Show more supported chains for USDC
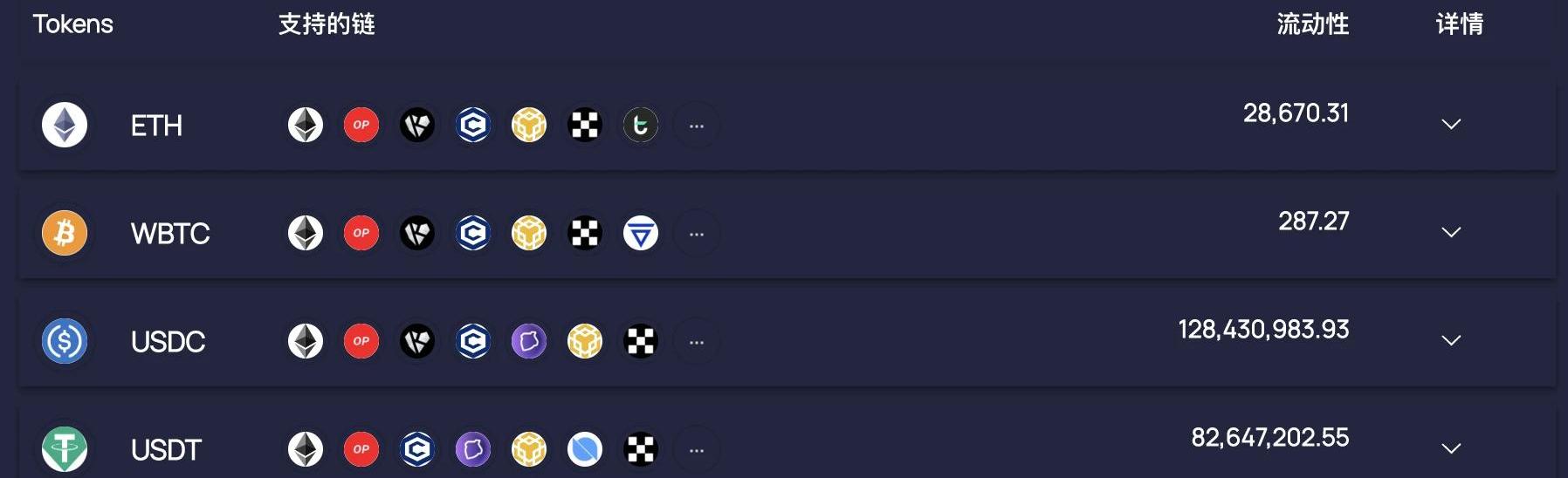 tap(697, 342)
